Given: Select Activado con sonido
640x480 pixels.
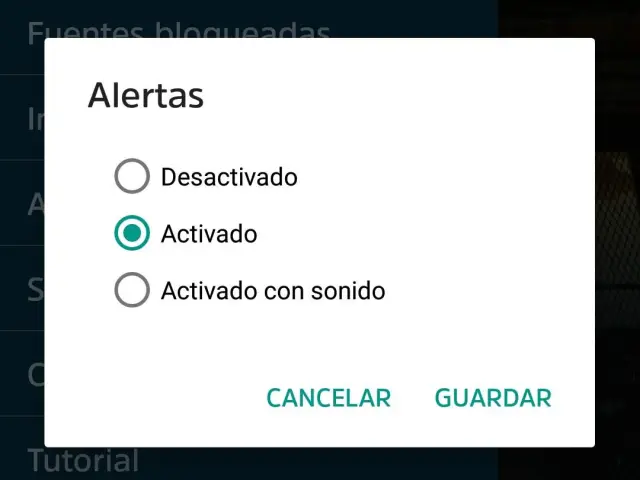Looking at the screenshot, I should (x=132, y=291).
